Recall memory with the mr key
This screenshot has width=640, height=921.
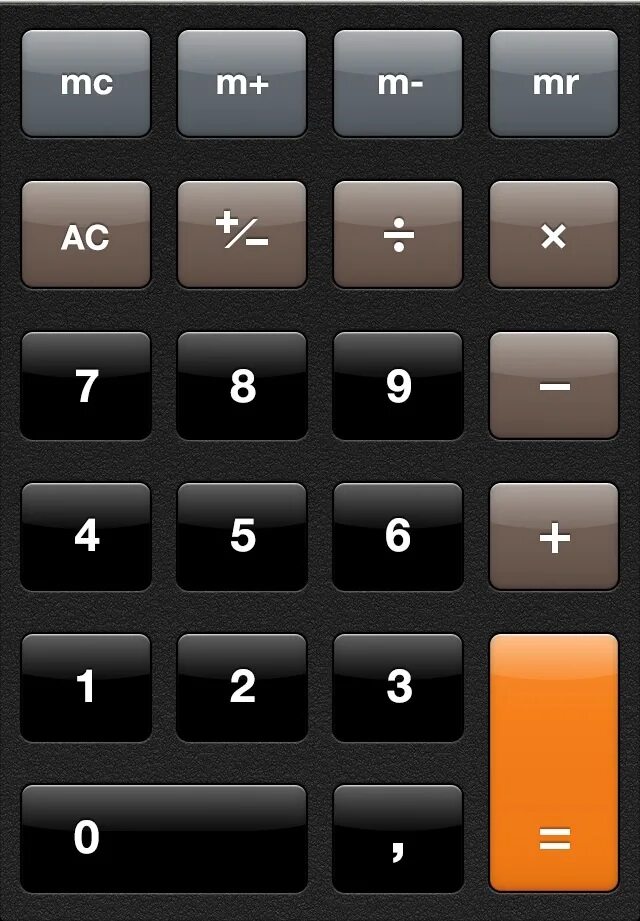tap(554, 84)
